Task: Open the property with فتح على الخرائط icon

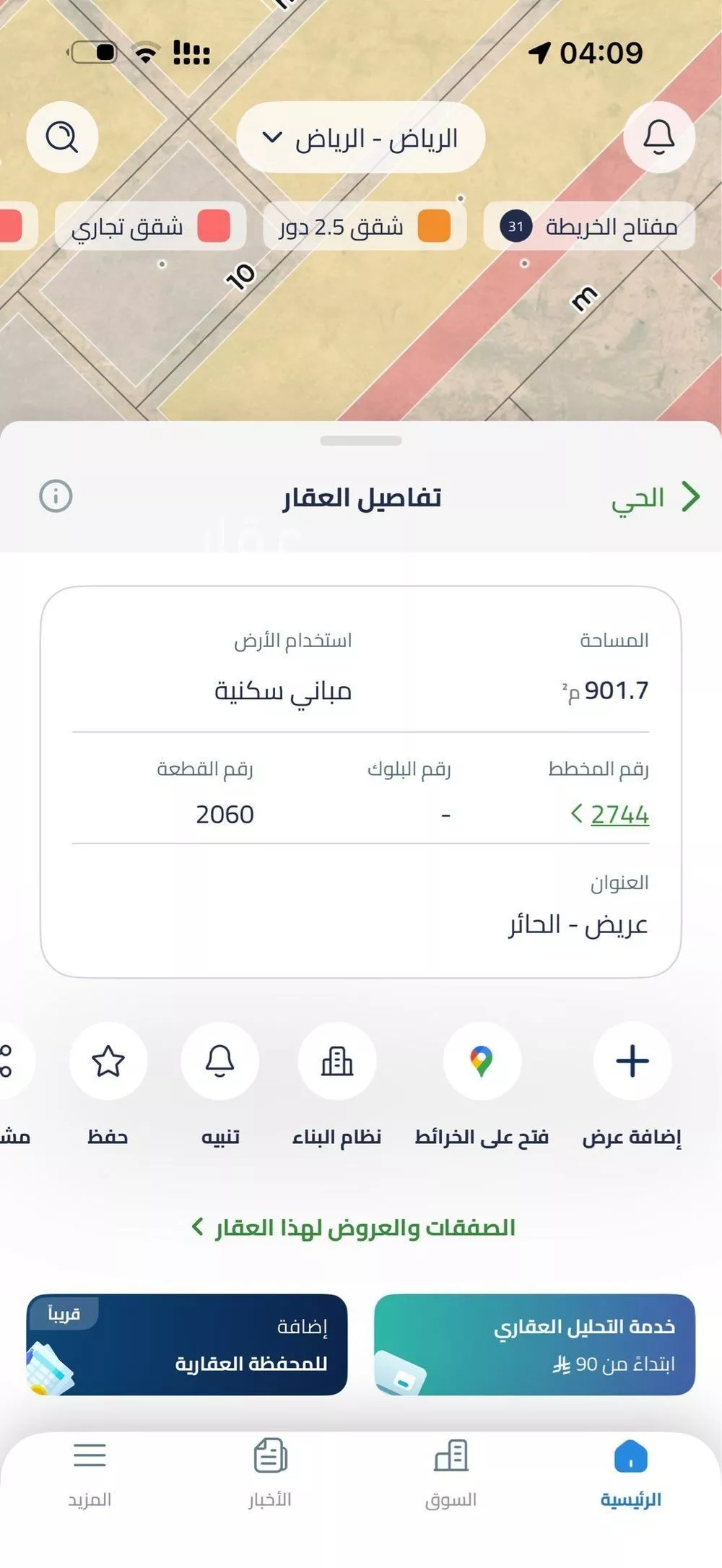Action: click(x=482, y=1061)
